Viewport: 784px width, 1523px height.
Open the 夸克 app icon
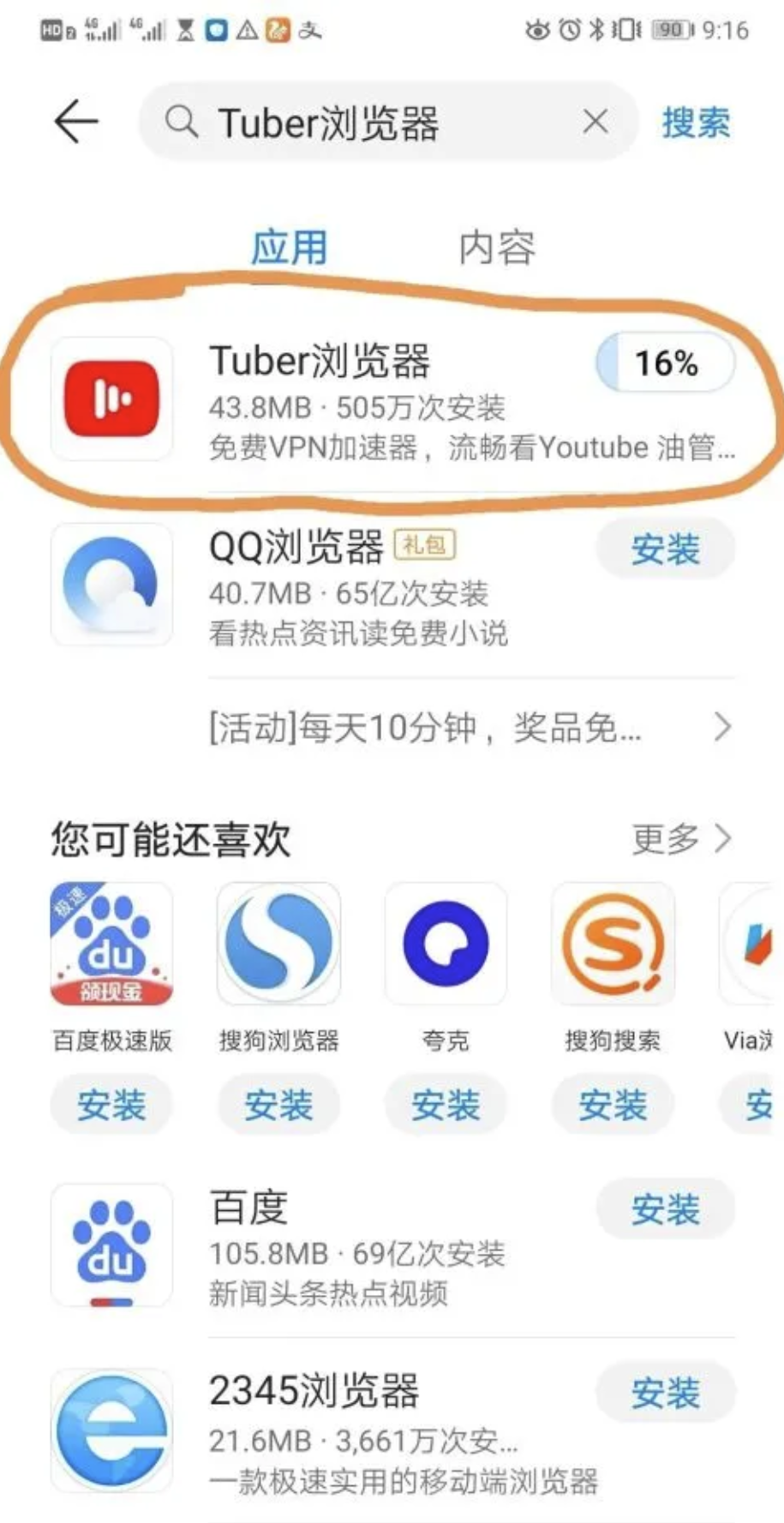(446, 944)
